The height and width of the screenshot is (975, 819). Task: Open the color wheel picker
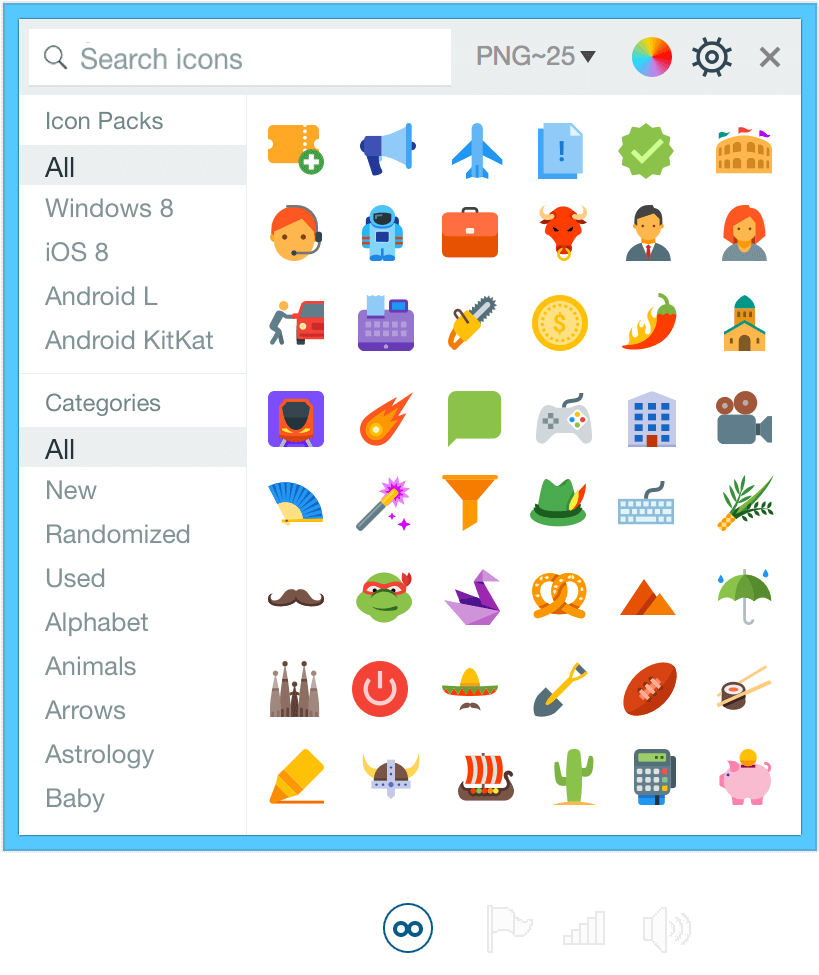pos(651,58)
